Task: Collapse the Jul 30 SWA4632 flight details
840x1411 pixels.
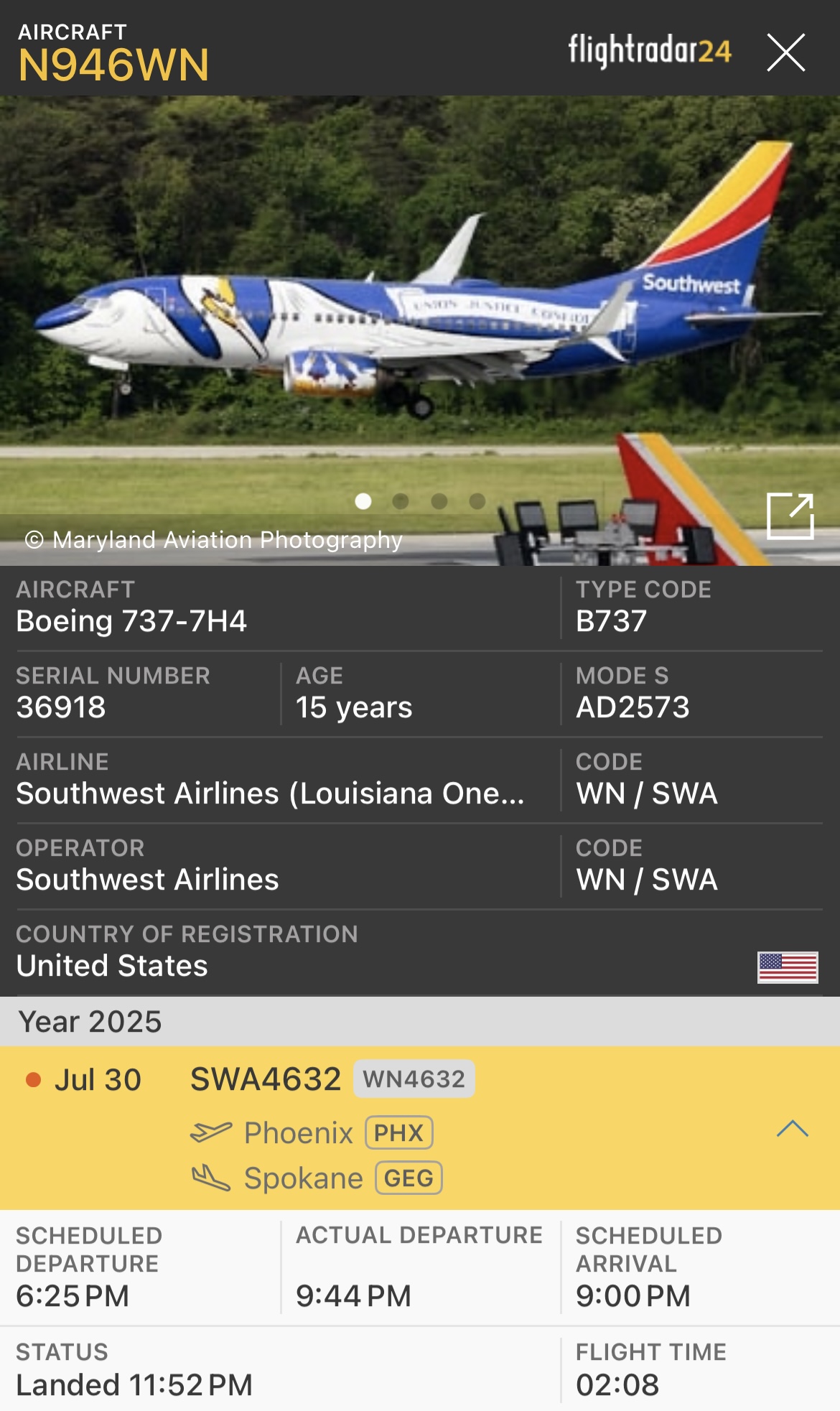Action: tap(792, 1129)
